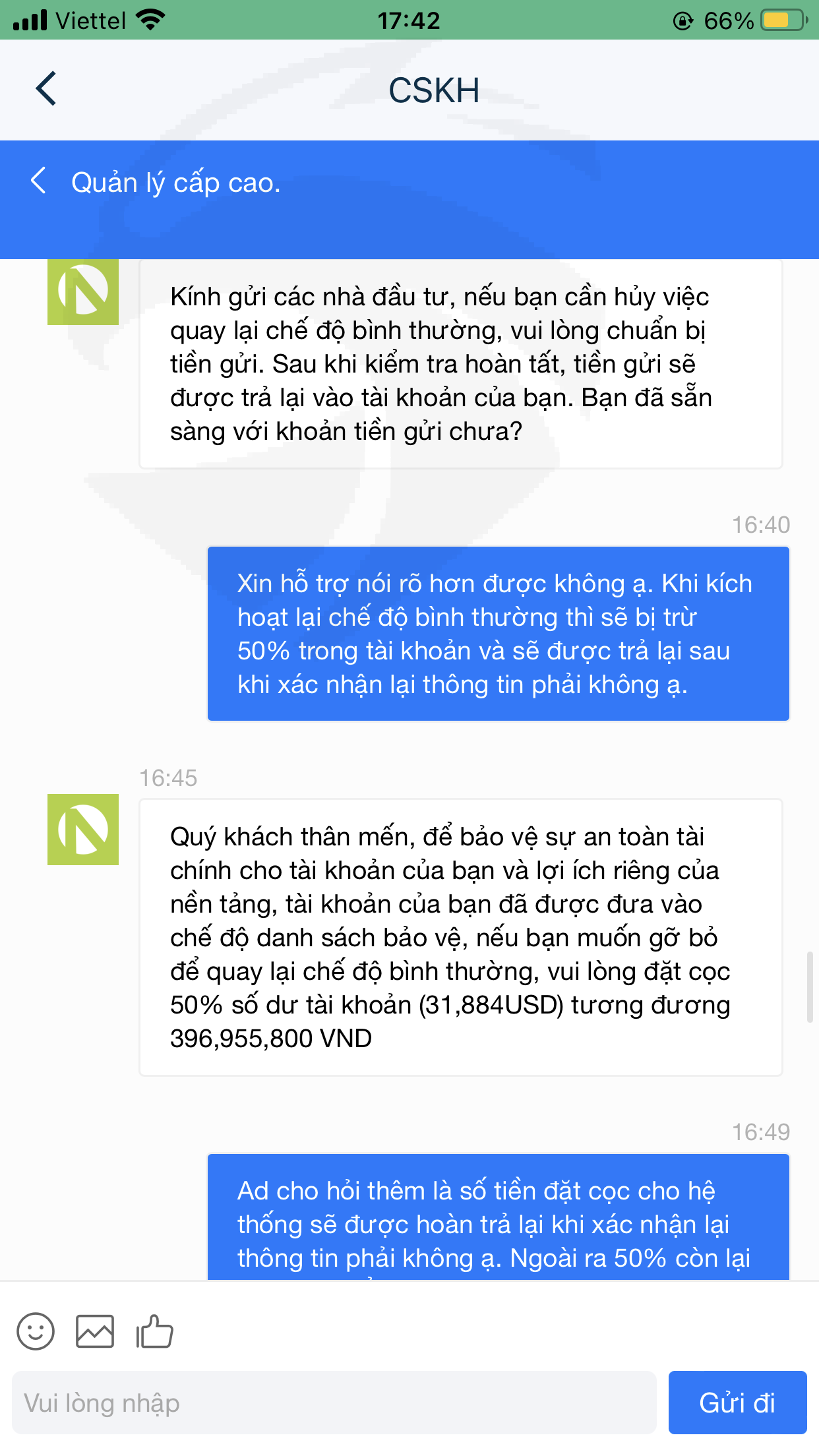Tap the Gửi đi send button

click(737, 1403)
